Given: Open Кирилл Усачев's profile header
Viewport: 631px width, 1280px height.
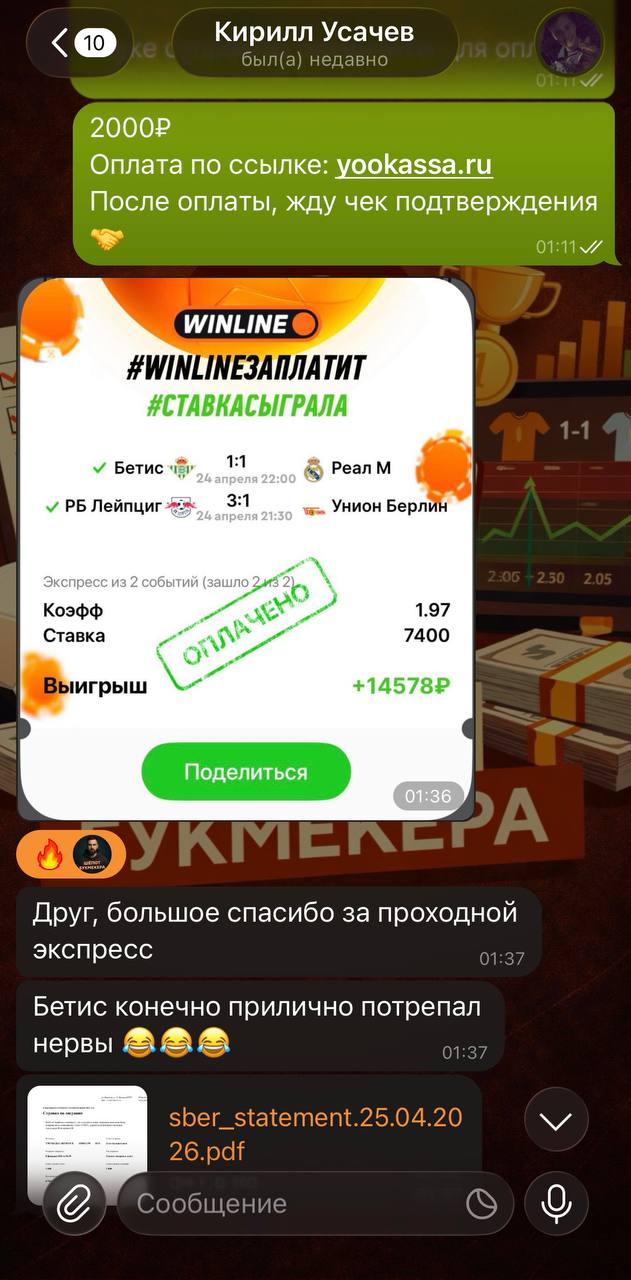Looking at the screenshot, I should click(x=314, y=43).
